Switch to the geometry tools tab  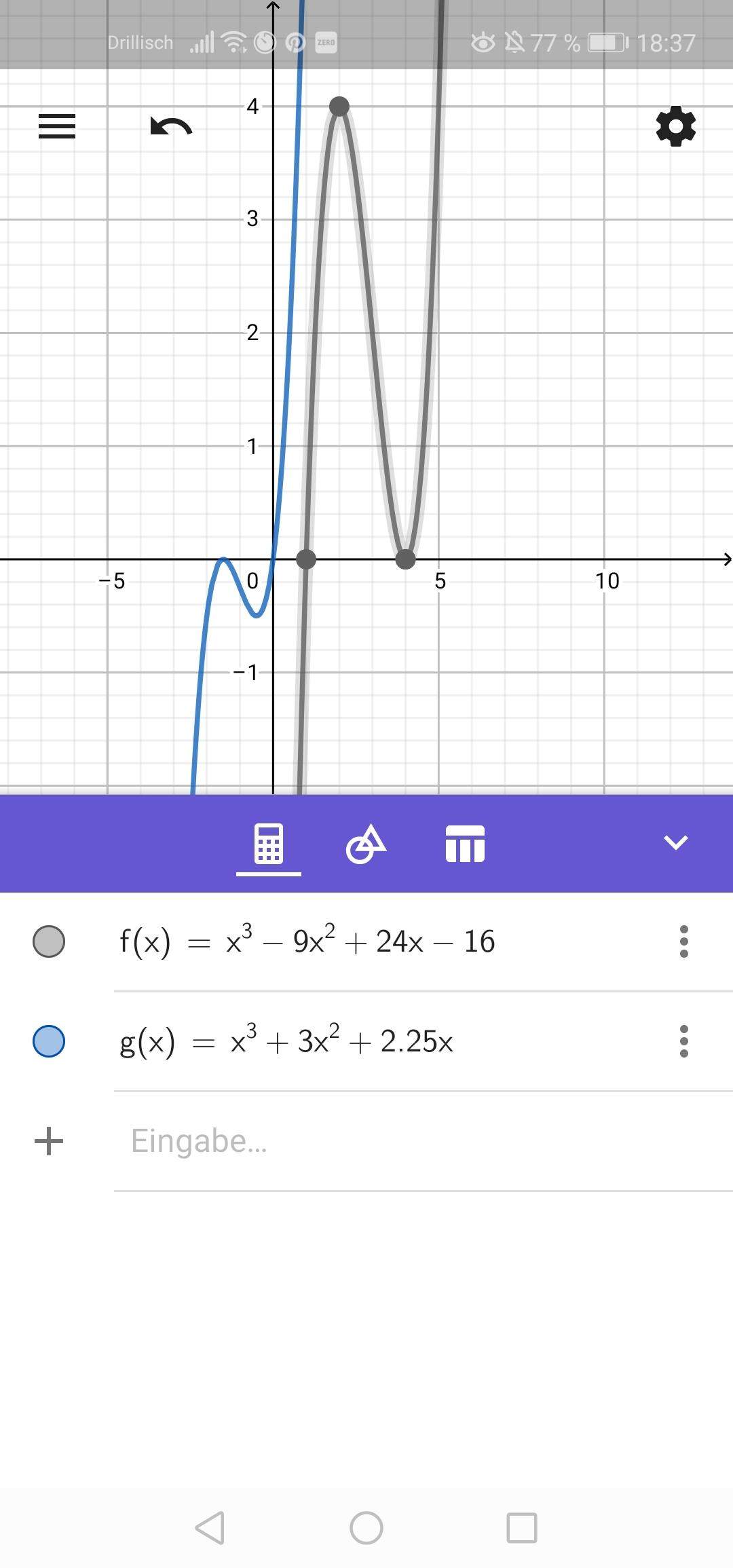pyautogui.click(x=366, y=844)
